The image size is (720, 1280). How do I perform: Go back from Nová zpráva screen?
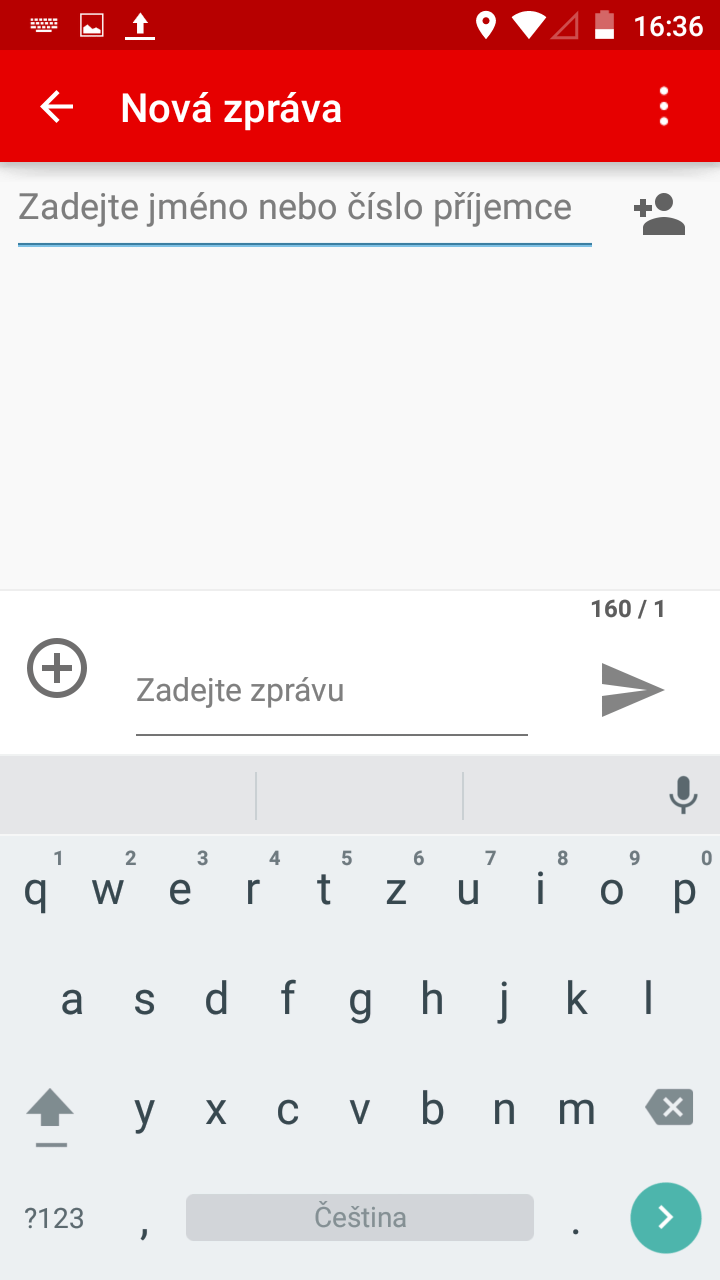pos(57,107)
